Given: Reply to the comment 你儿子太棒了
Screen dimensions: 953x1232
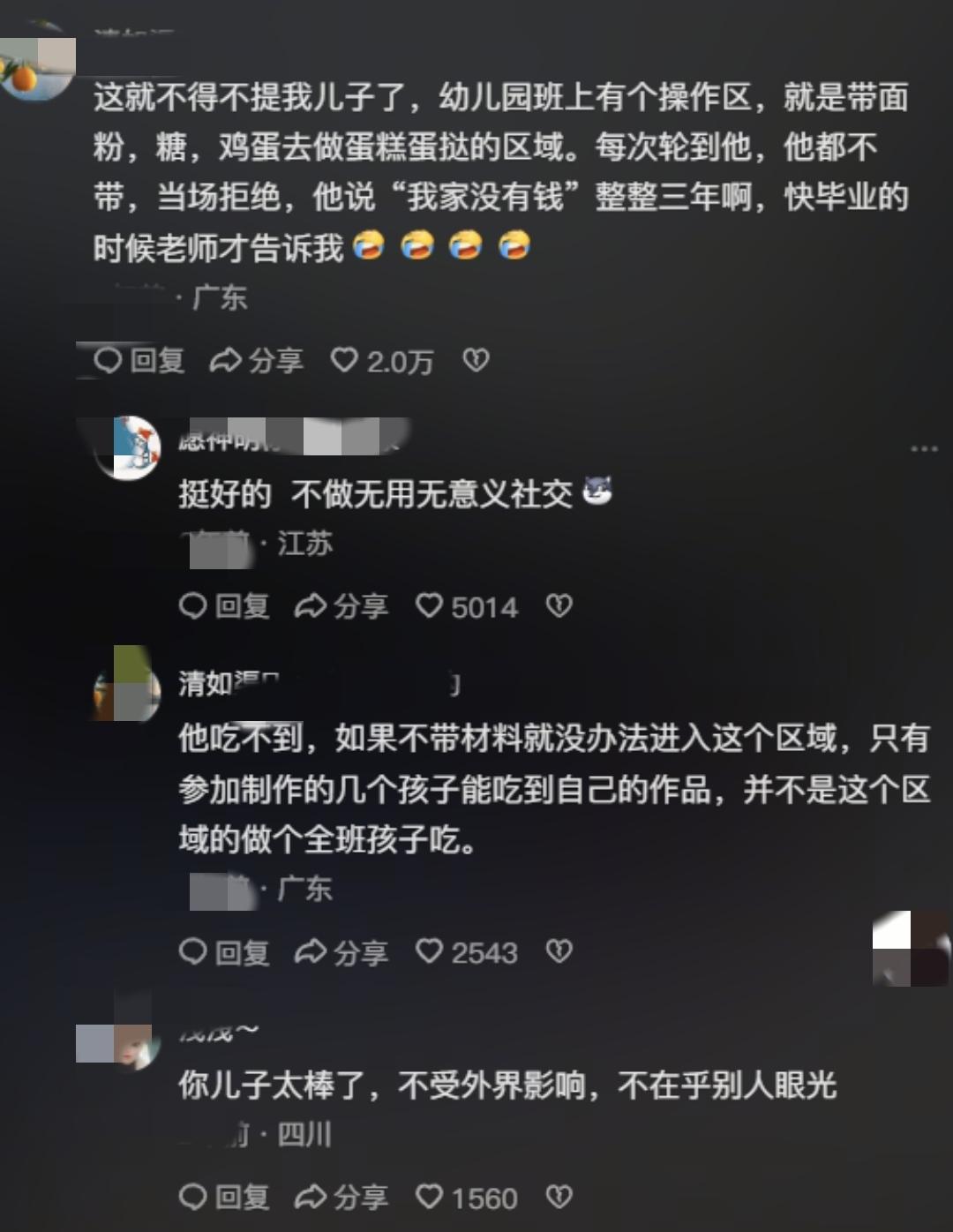Looking at the screenshot, I should (x=224, y=1197).
